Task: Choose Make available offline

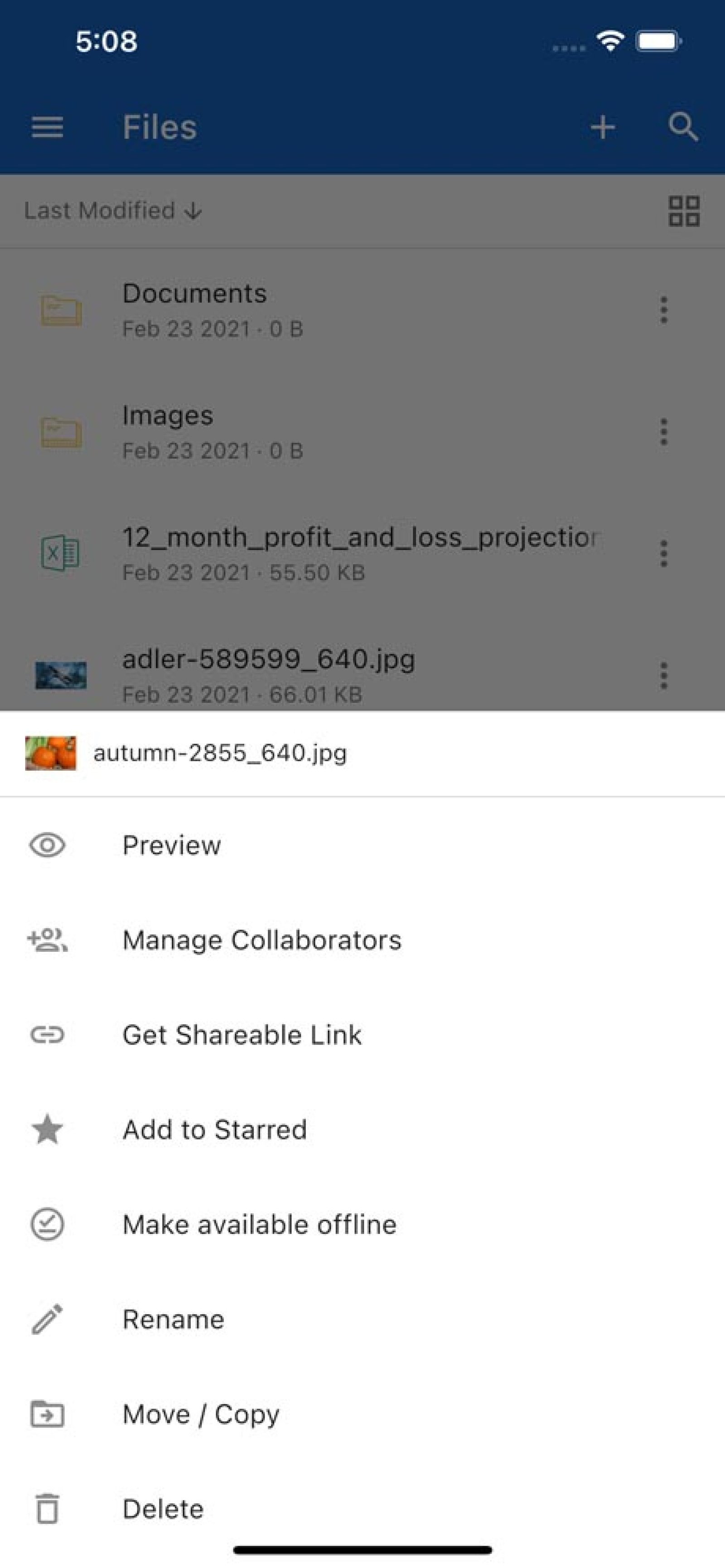Action: coord(362,1225)
